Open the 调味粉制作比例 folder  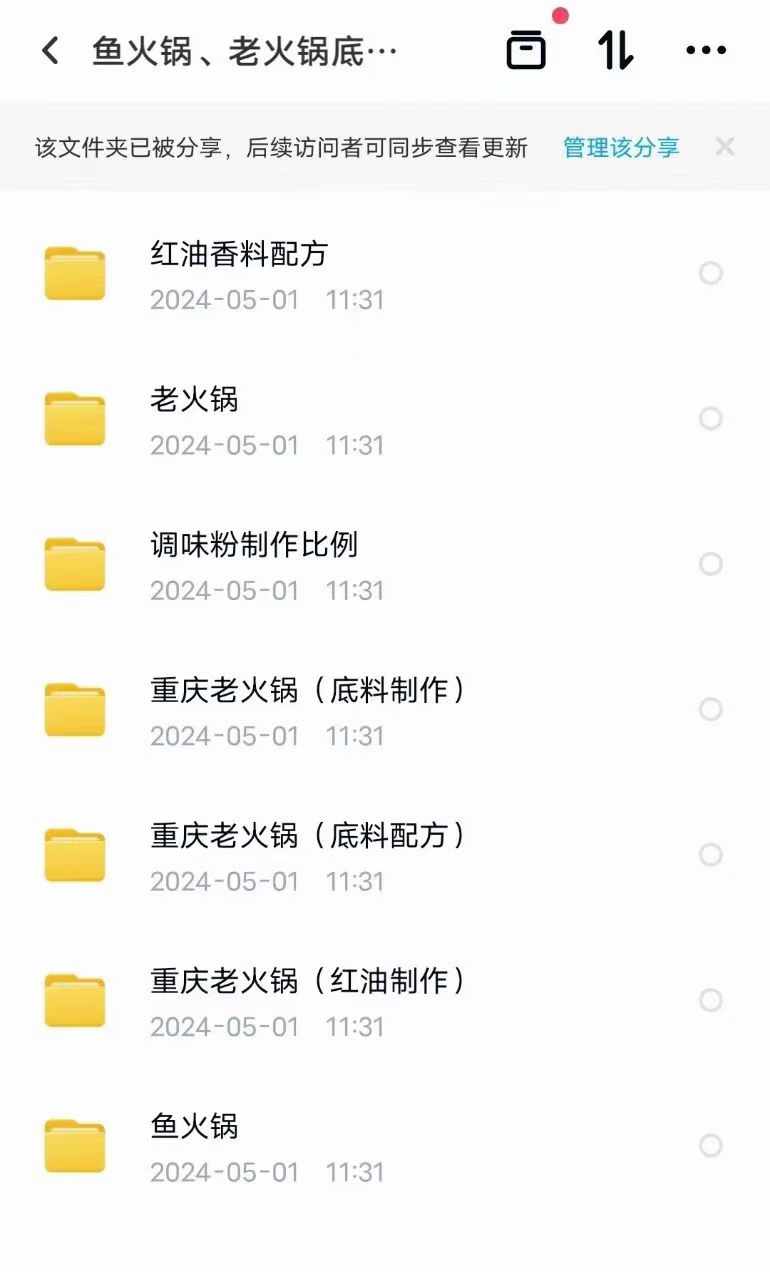tap(253, 545)
